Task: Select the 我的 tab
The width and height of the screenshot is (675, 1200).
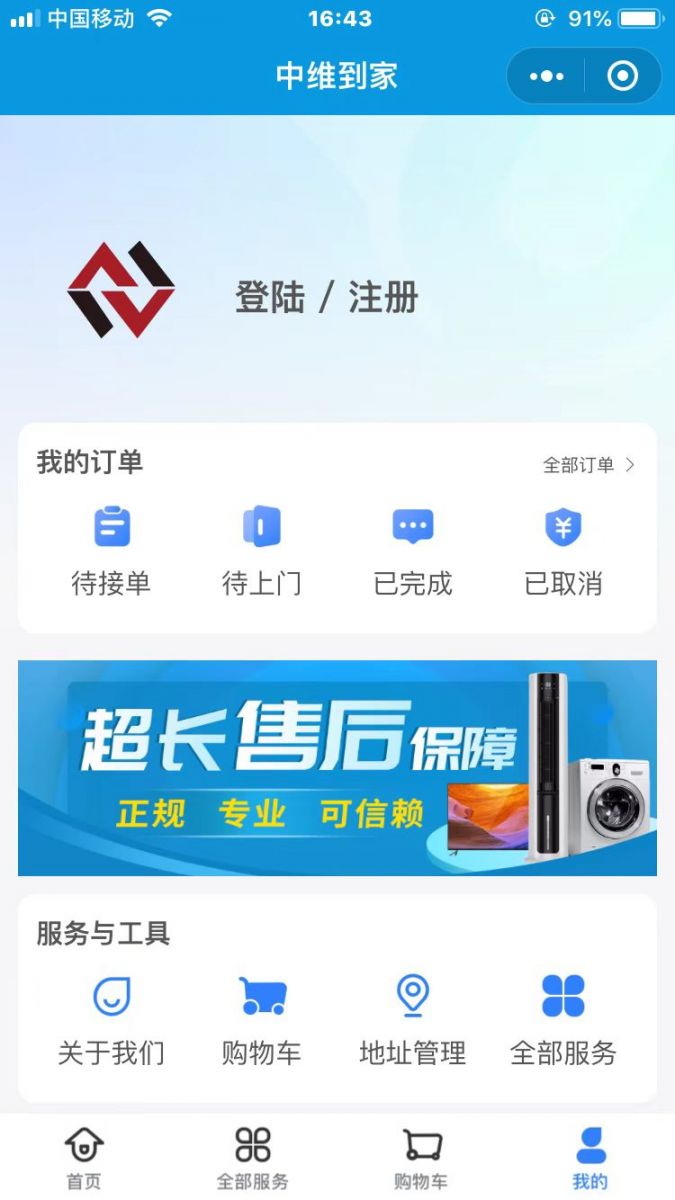Action: 590,1158
